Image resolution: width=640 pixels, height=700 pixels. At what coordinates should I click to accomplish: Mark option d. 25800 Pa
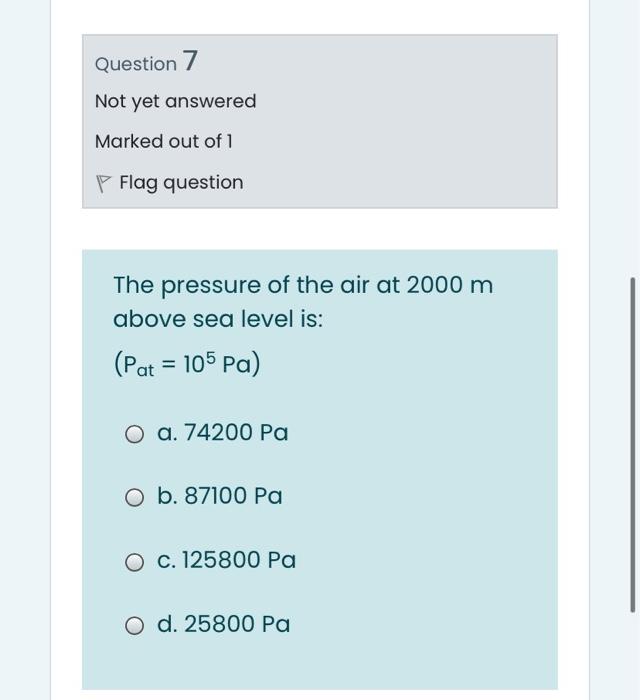[x=136, y=626]
